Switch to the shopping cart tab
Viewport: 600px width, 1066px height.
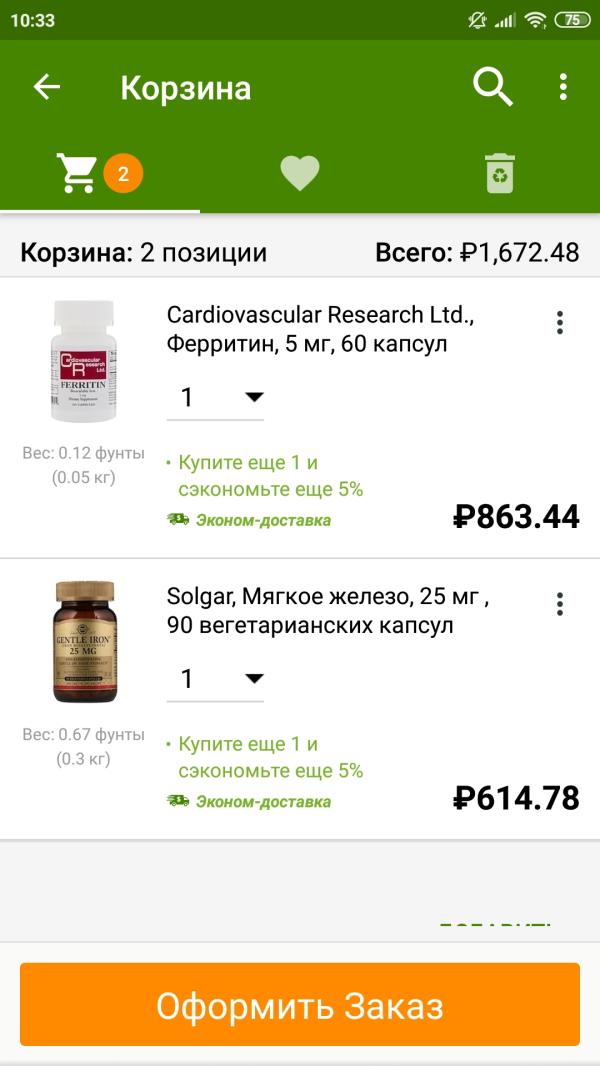(99, 174)
